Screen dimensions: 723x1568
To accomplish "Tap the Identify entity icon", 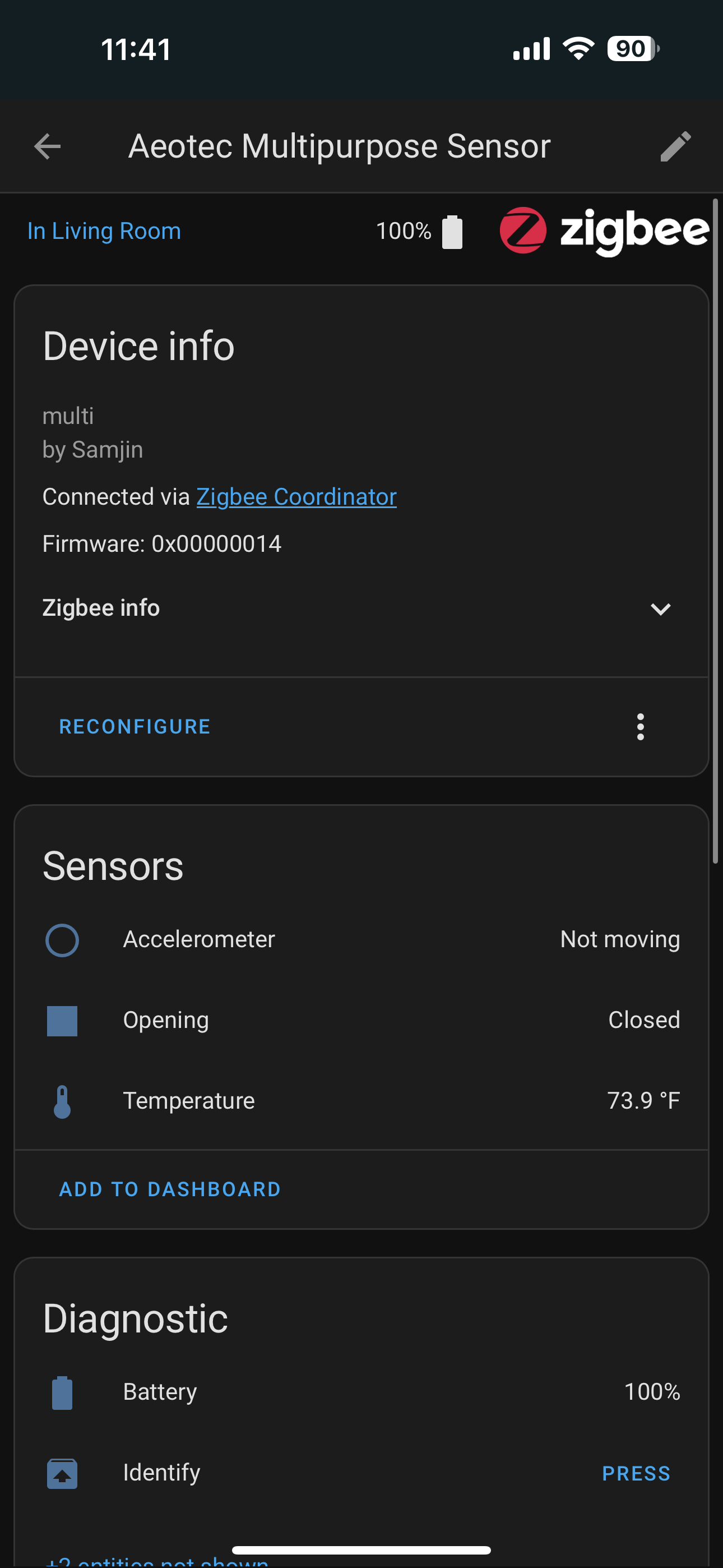I will pos(62,1473).
